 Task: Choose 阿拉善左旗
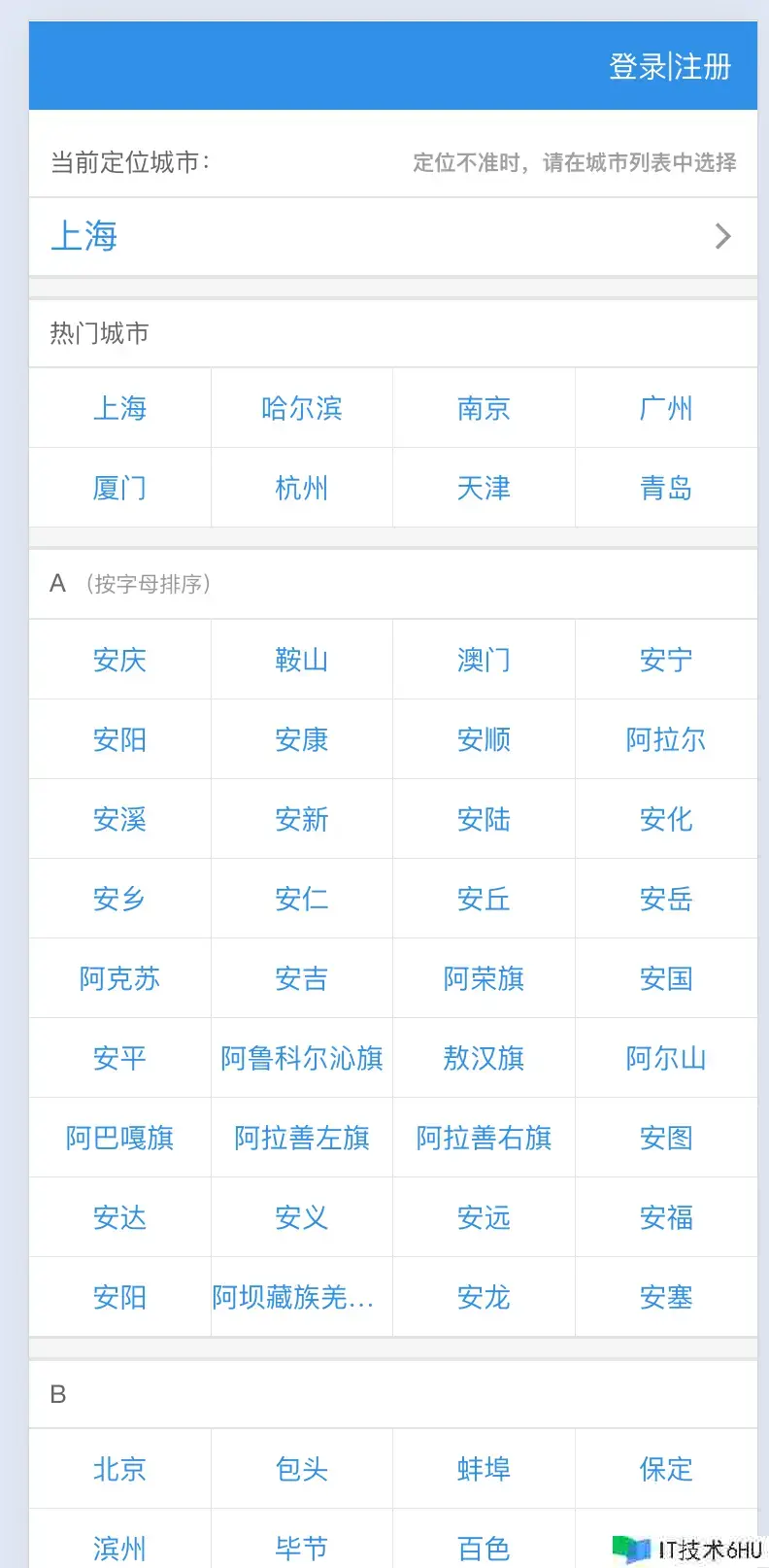pos(302,1138)
